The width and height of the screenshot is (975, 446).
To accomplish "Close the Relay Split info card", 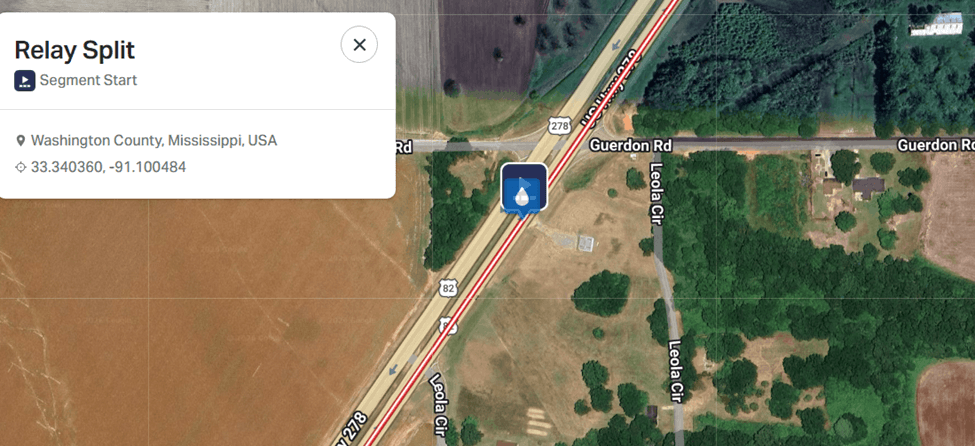I will [359, 44].
